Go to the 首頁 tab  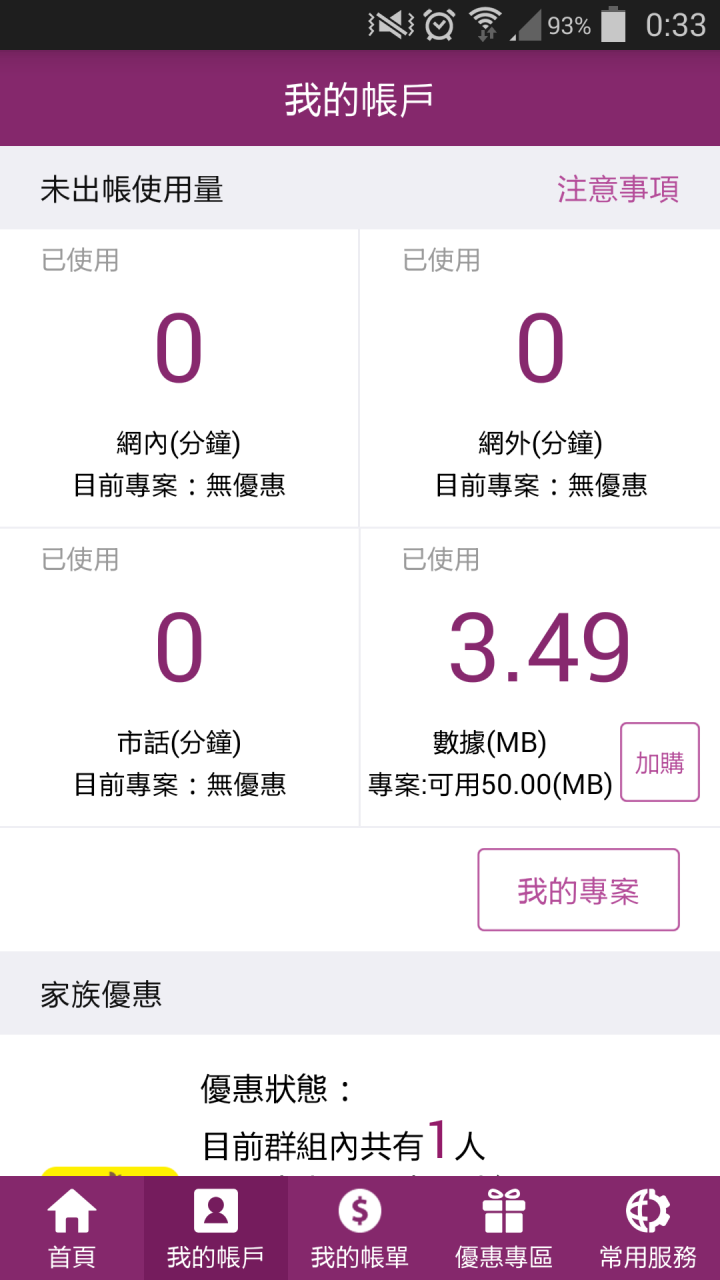pos(72,1228)
